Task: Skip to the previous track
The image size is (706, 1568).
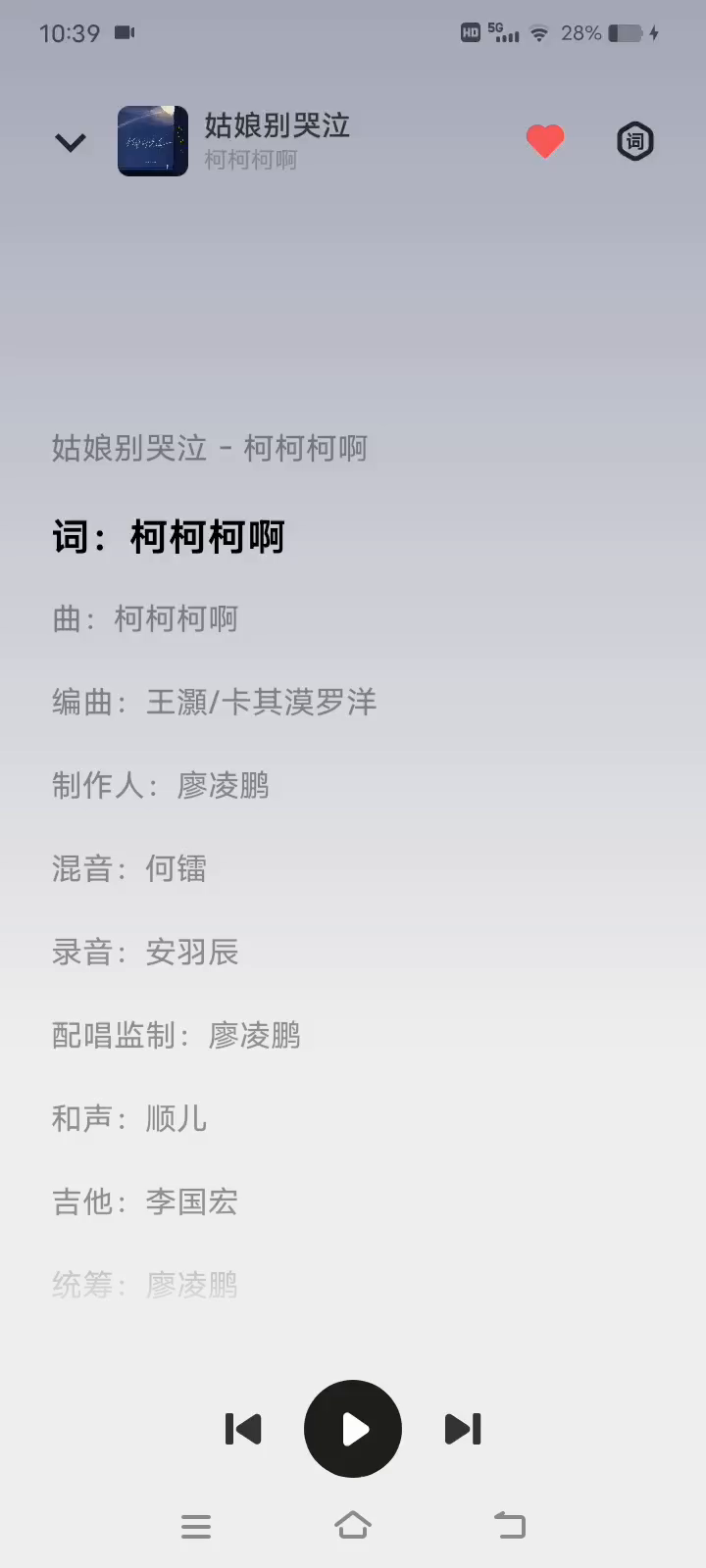Action: point(243,1429)
